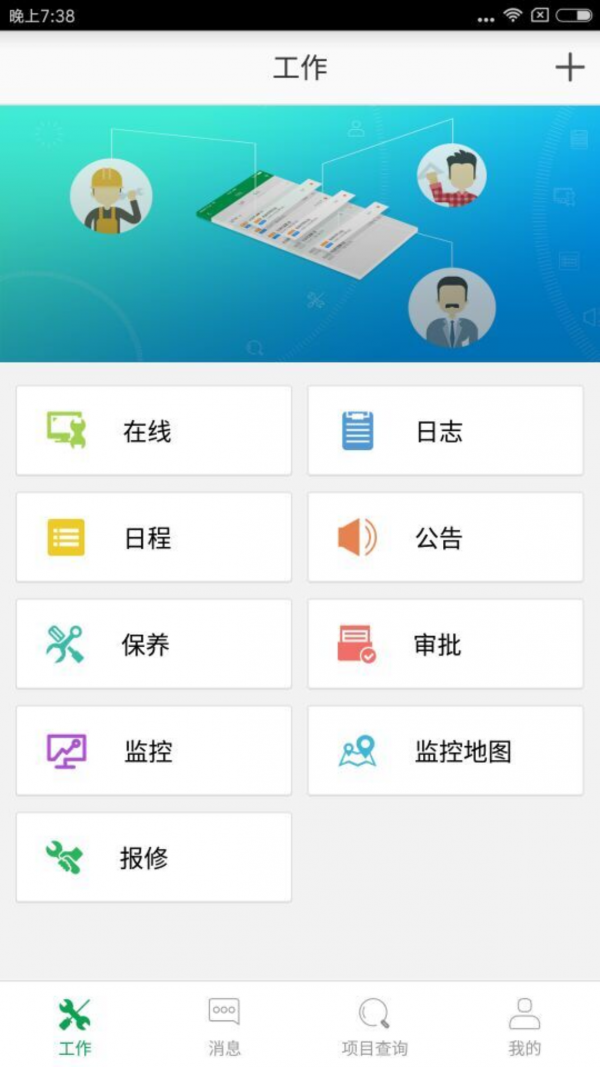This screenshot has width=600, height=1067.
Task: Switch to the 我的 (Me) tab
Action: click(524, 1025)
